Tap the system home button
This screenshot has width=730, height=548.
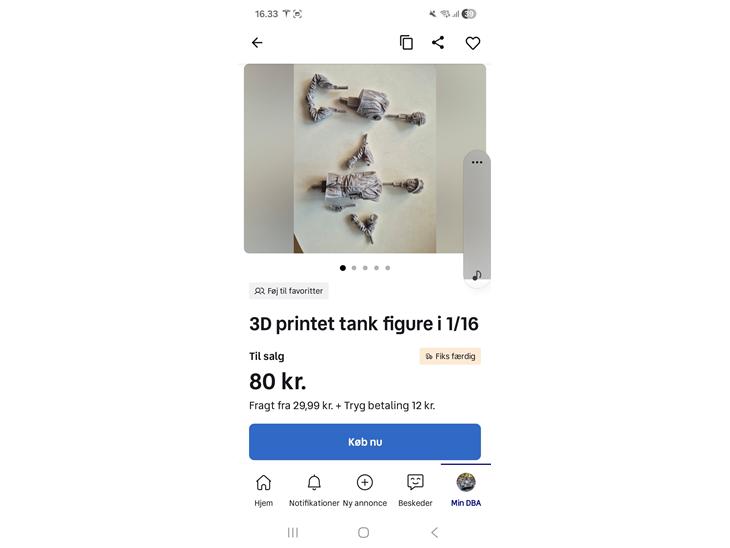364,533
